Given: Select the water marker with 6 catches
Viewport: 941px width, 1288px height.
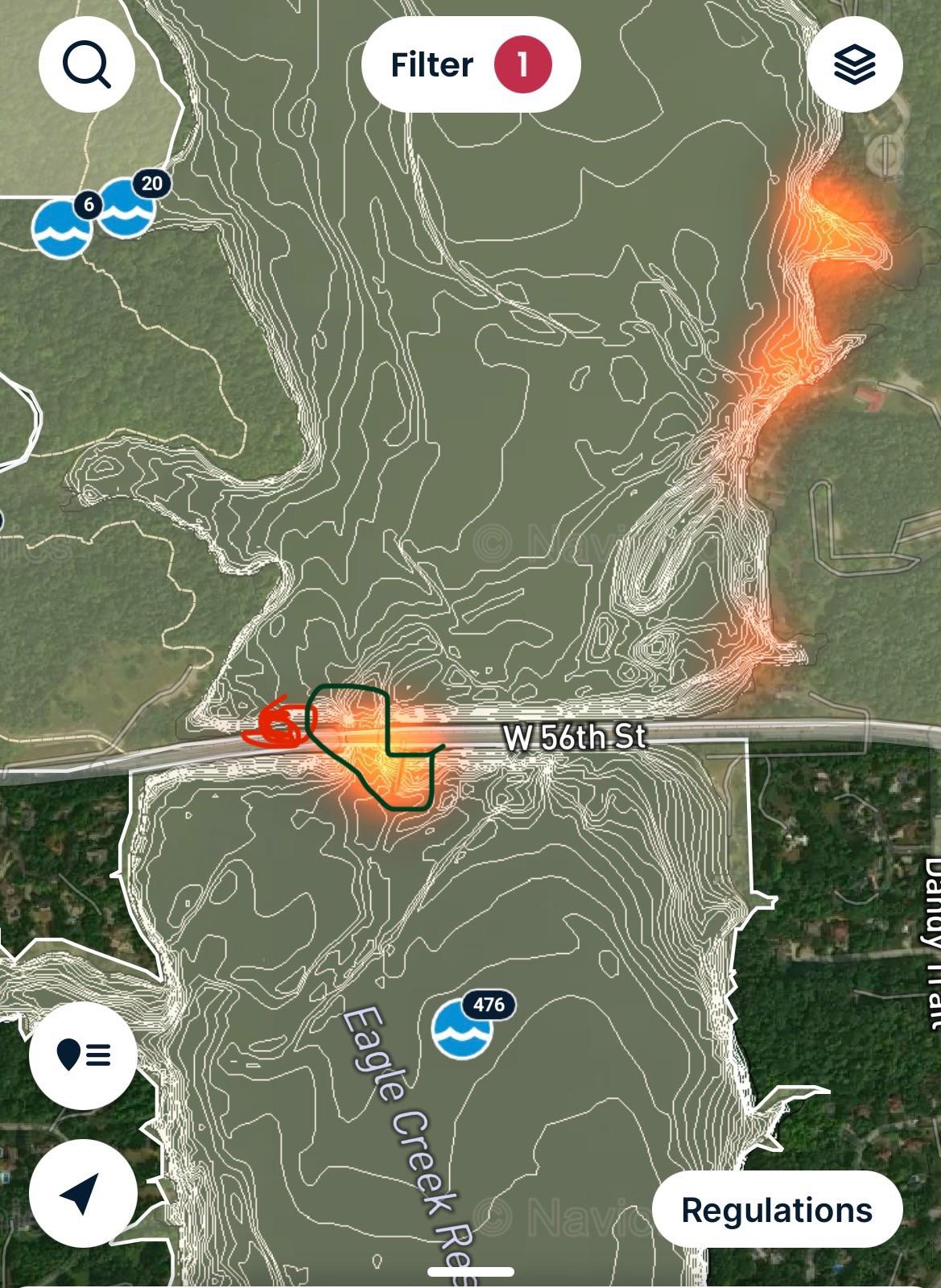Looking at the screenshot, I should coord(61,229).
